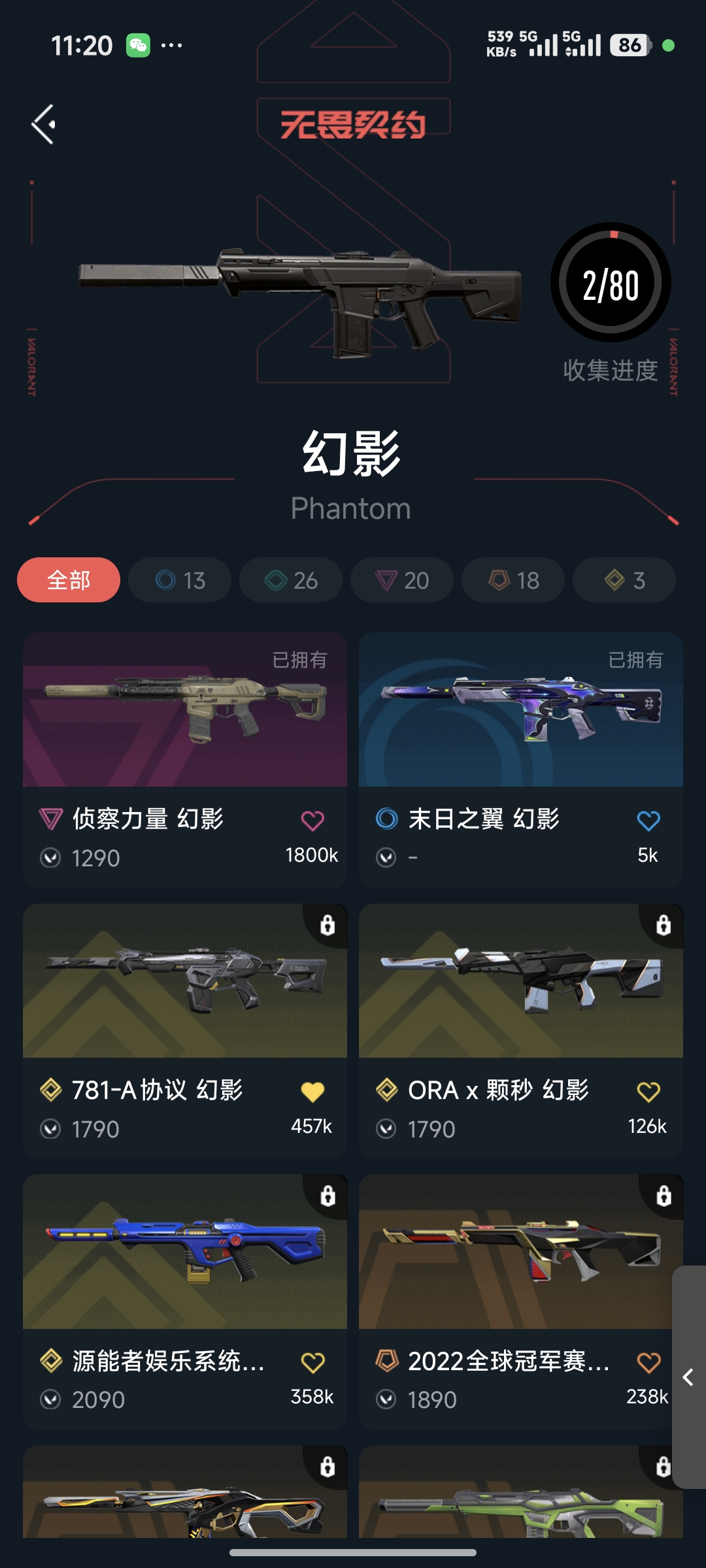
Task: Like the 源能者娱乐系统 skin
Action: coord(312,1363)
